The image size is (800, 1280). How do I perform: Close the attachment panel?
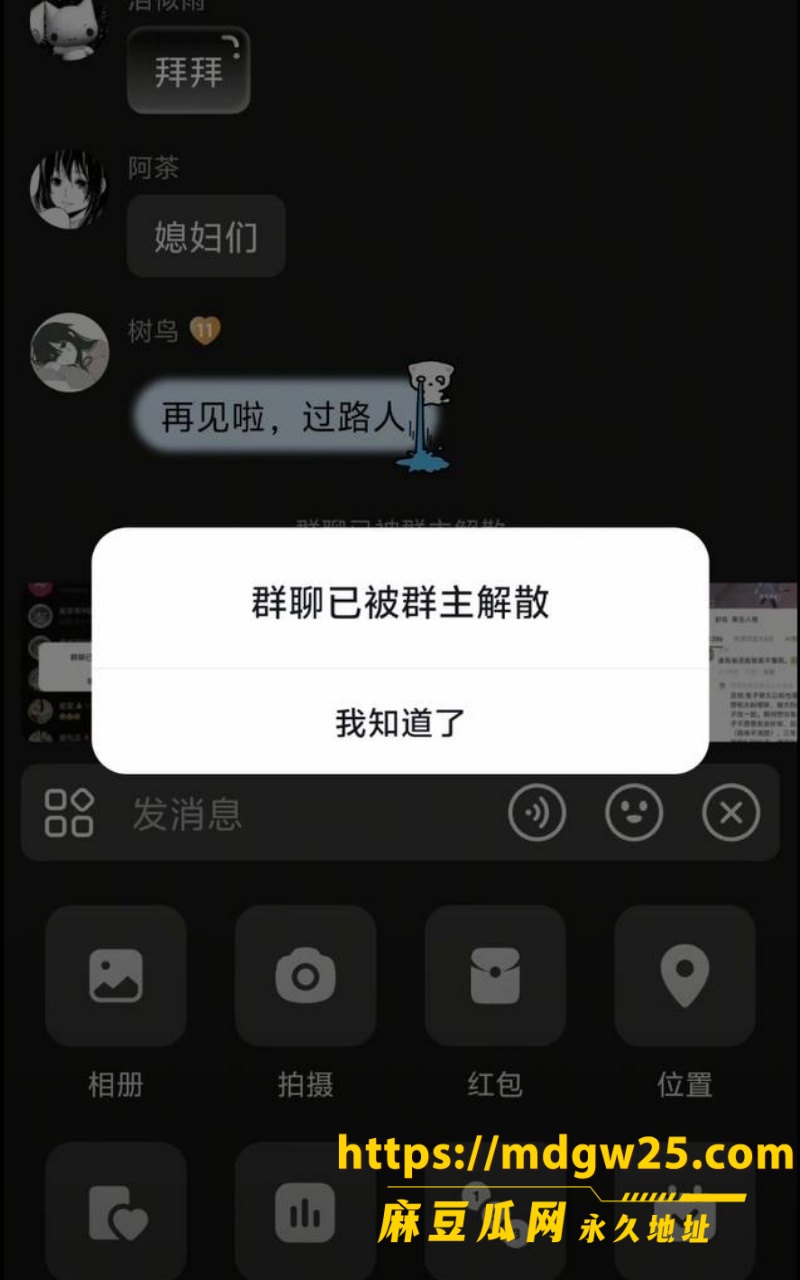[731, 813]
